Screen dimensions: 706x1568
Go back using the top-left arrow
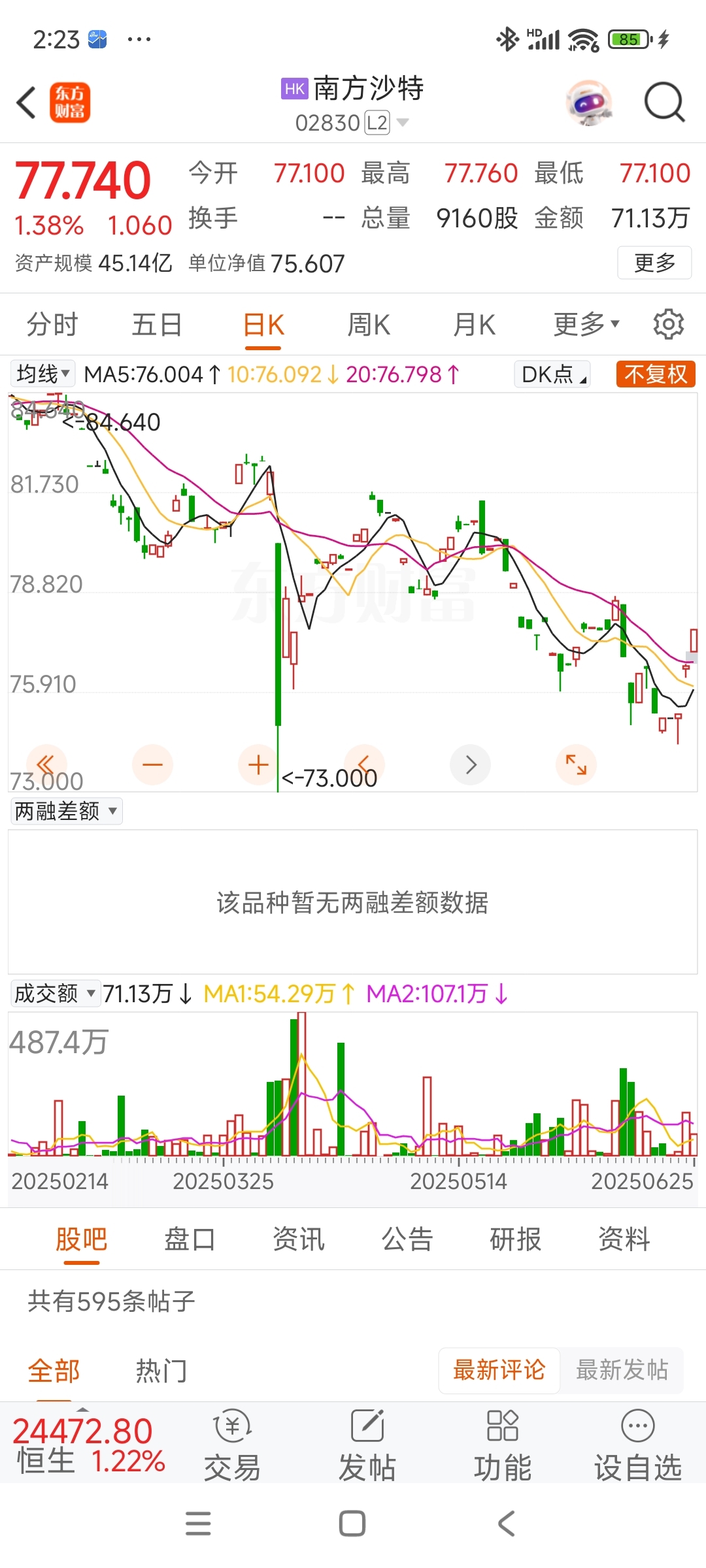[x=26, y=103]
